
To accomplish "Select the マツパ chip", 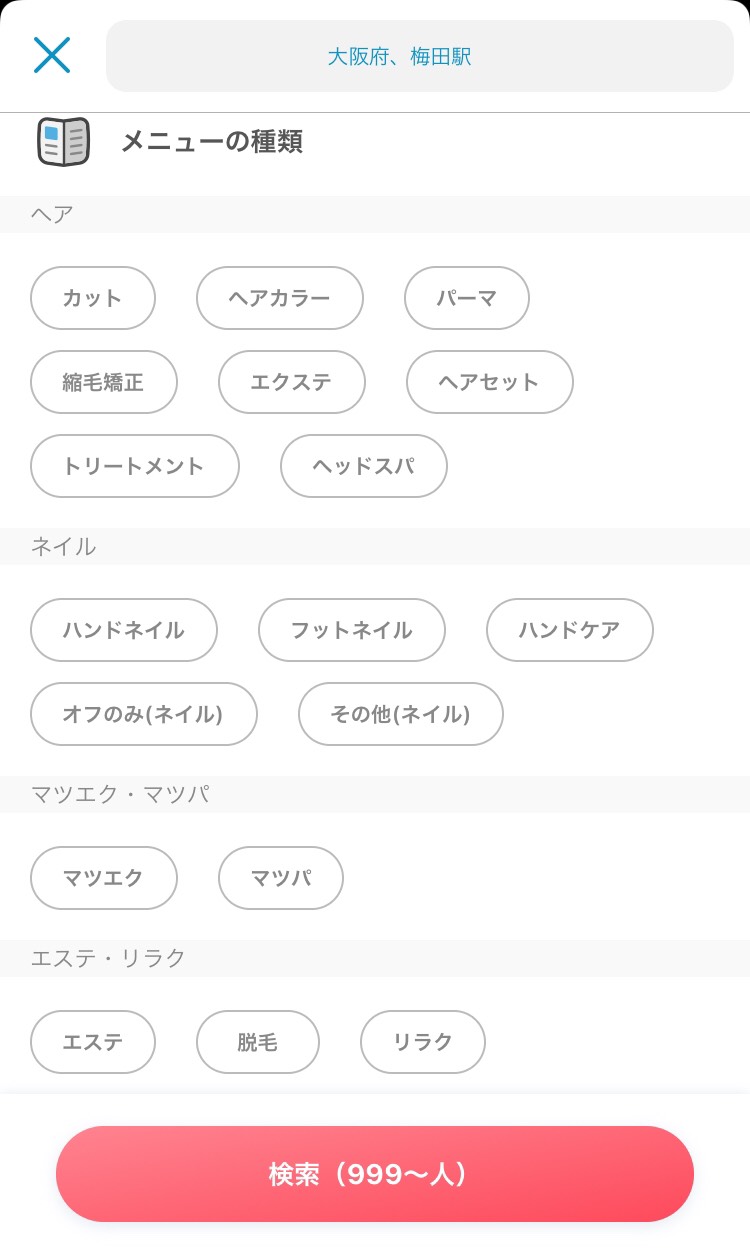I will pos(281,878).
